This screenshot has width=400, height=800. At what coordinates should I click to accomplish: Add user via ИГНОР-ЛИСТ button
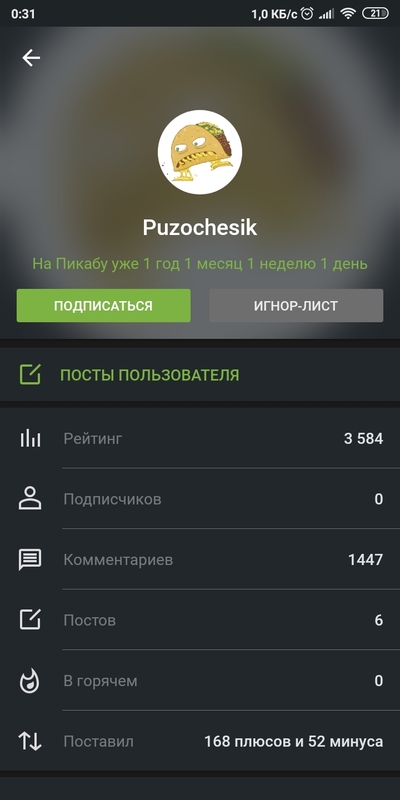point(296,306)
